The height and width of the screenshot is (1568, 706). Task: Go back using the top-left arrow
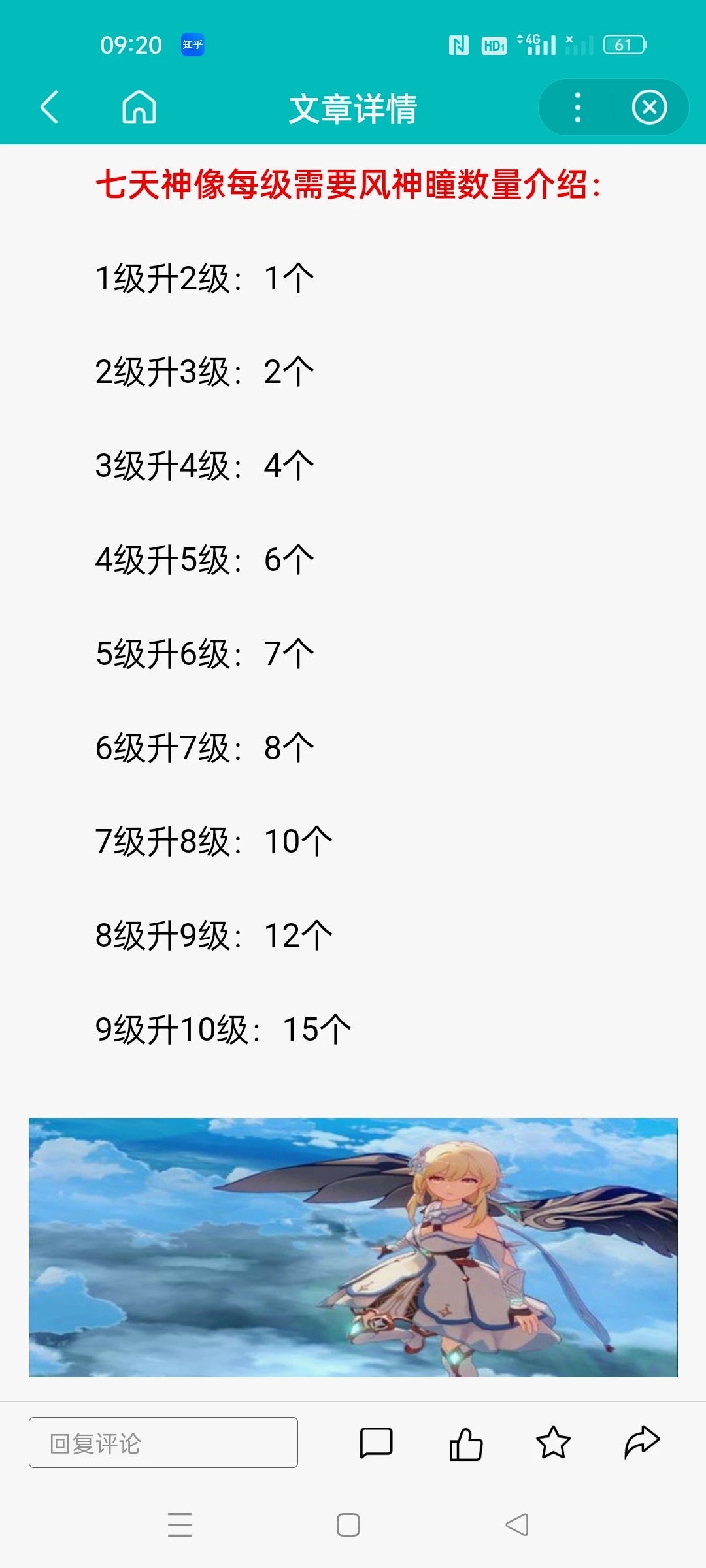pos(50,107)
